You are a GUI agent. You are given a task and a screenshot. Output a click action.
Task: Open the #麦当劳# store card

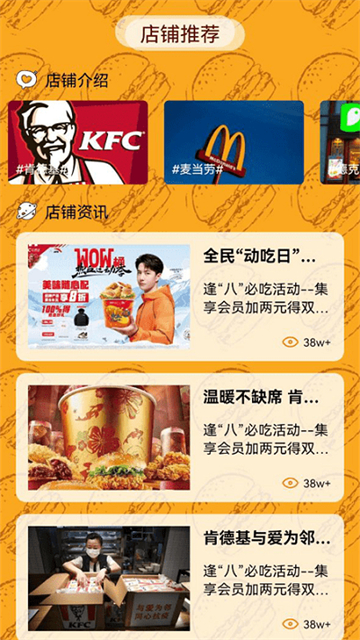[234, 142]
